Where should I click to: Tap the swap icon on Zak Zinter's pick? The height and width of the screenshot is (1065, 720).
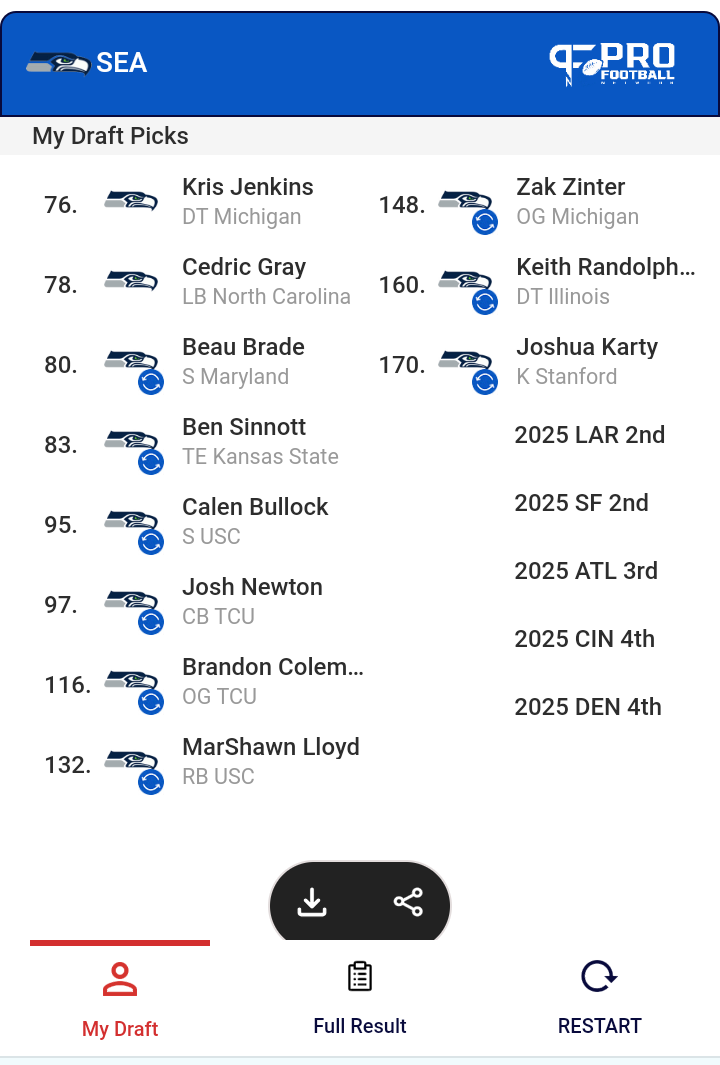(485, 222)
